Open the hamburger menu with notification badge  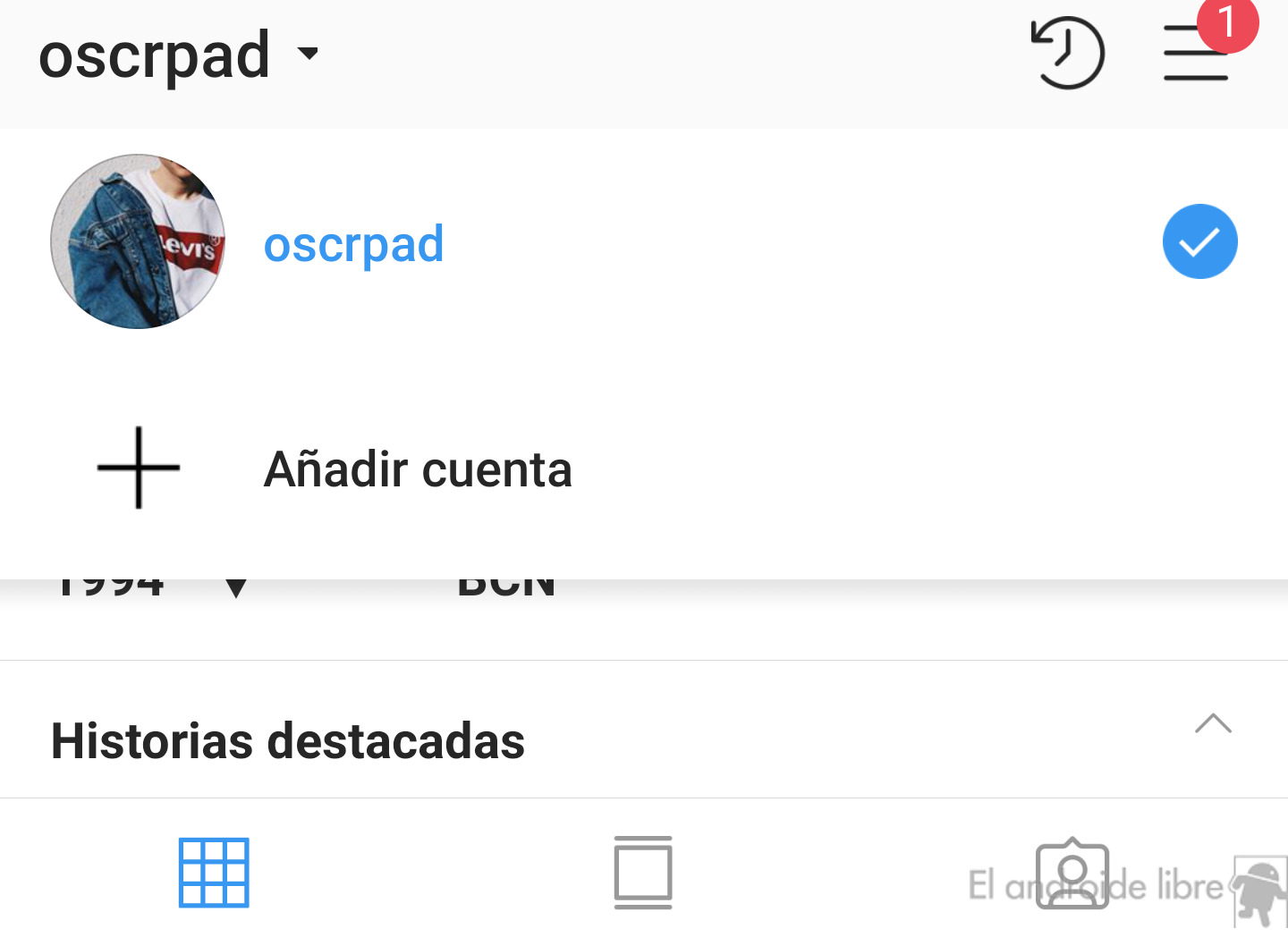pos(1196,54)
